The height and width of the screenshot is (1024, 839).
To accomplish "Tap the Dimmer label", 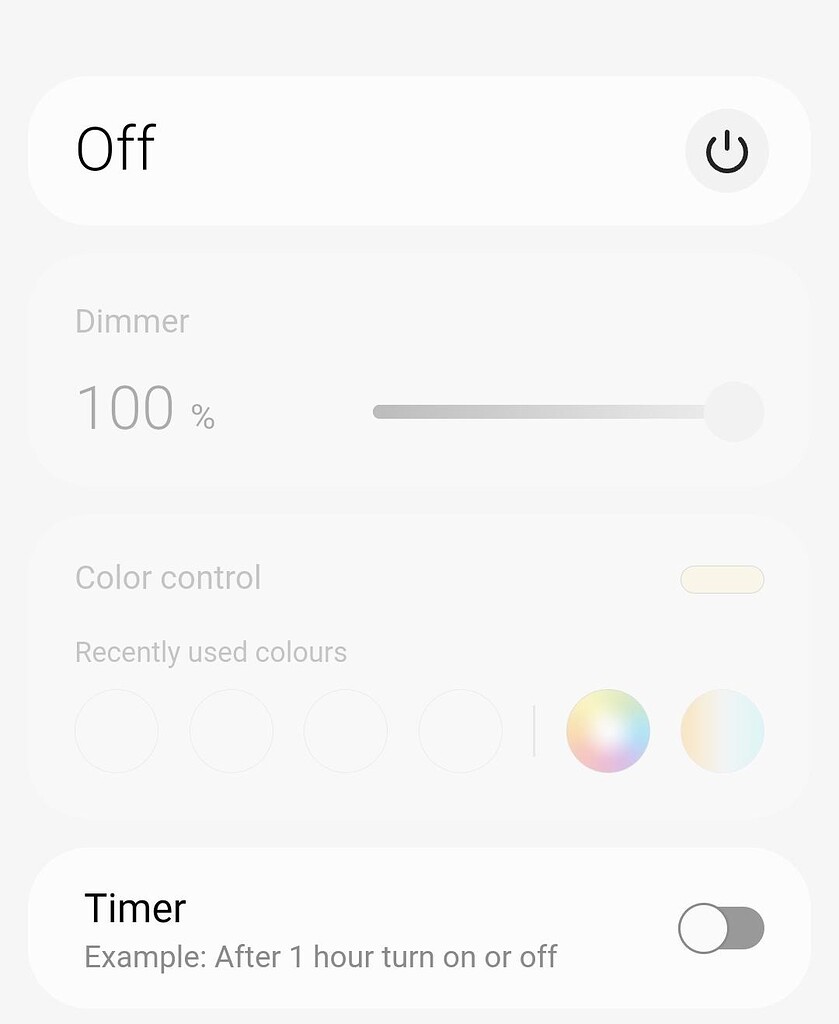I will tap(131, 321).
